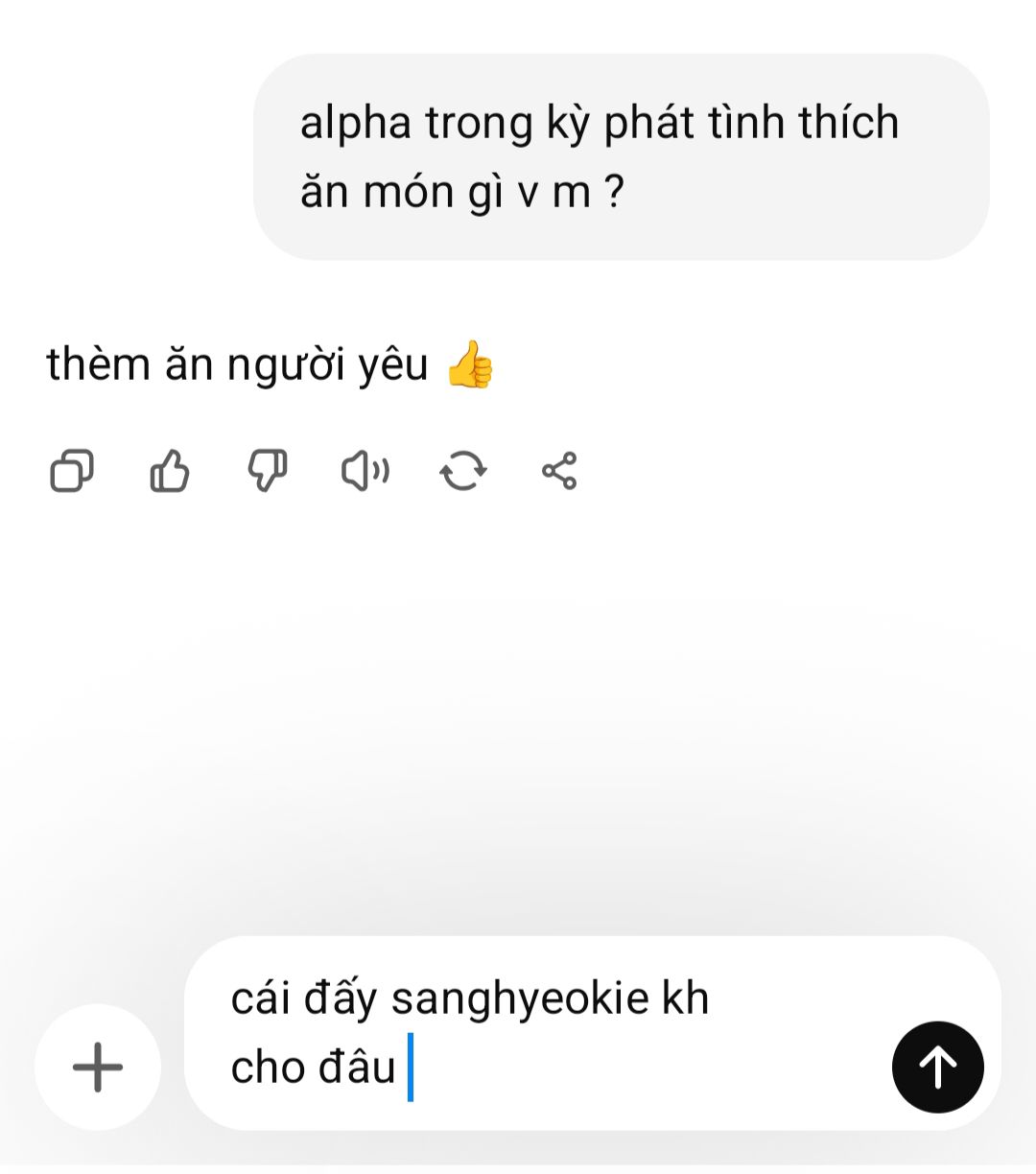Viewport: 1036px width, 1174px height.
Task: Regenerate the assistant's response
Action: pos(463,471)
